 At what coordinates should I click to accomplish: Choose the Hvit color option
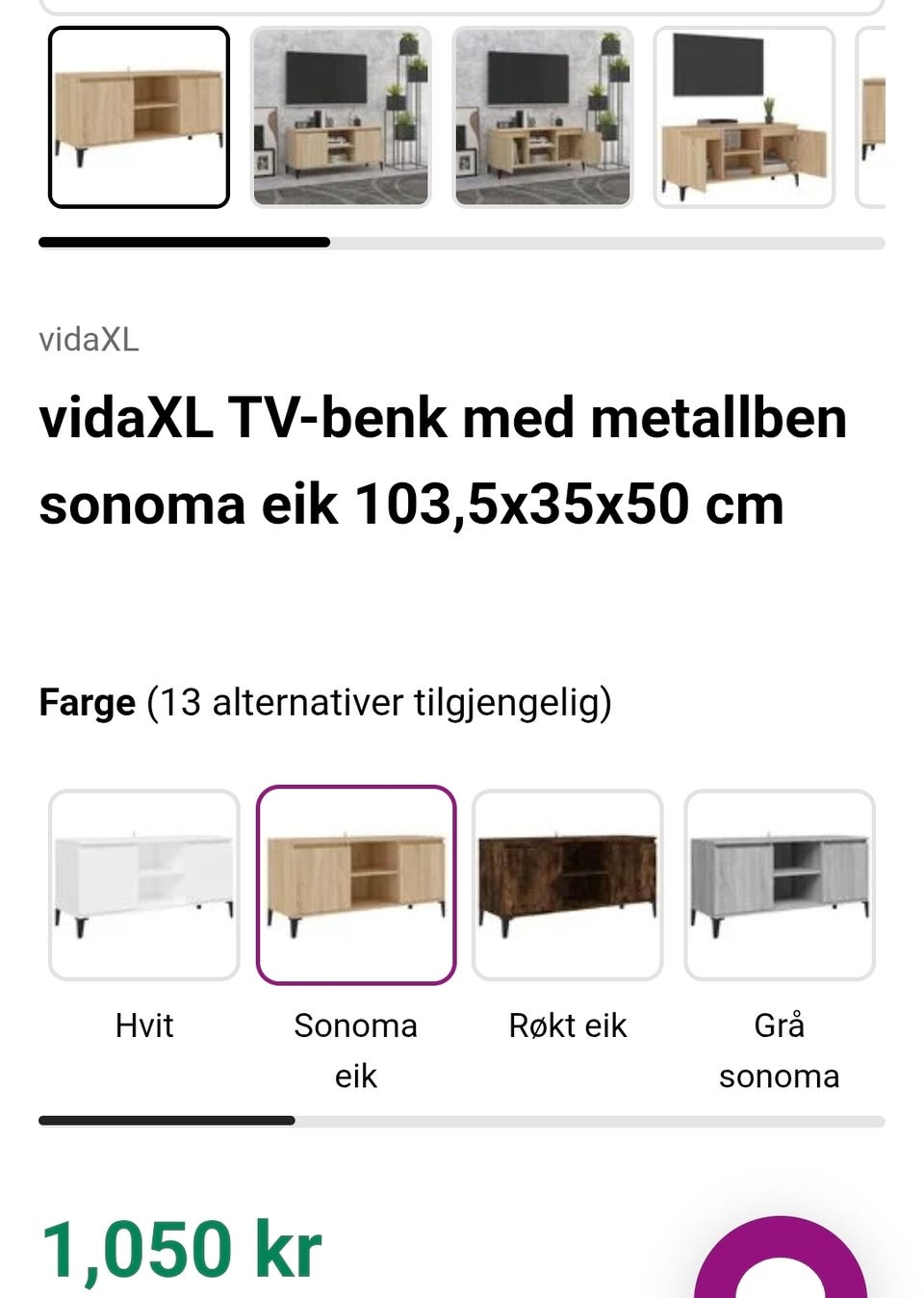click(x=144, y=885)
